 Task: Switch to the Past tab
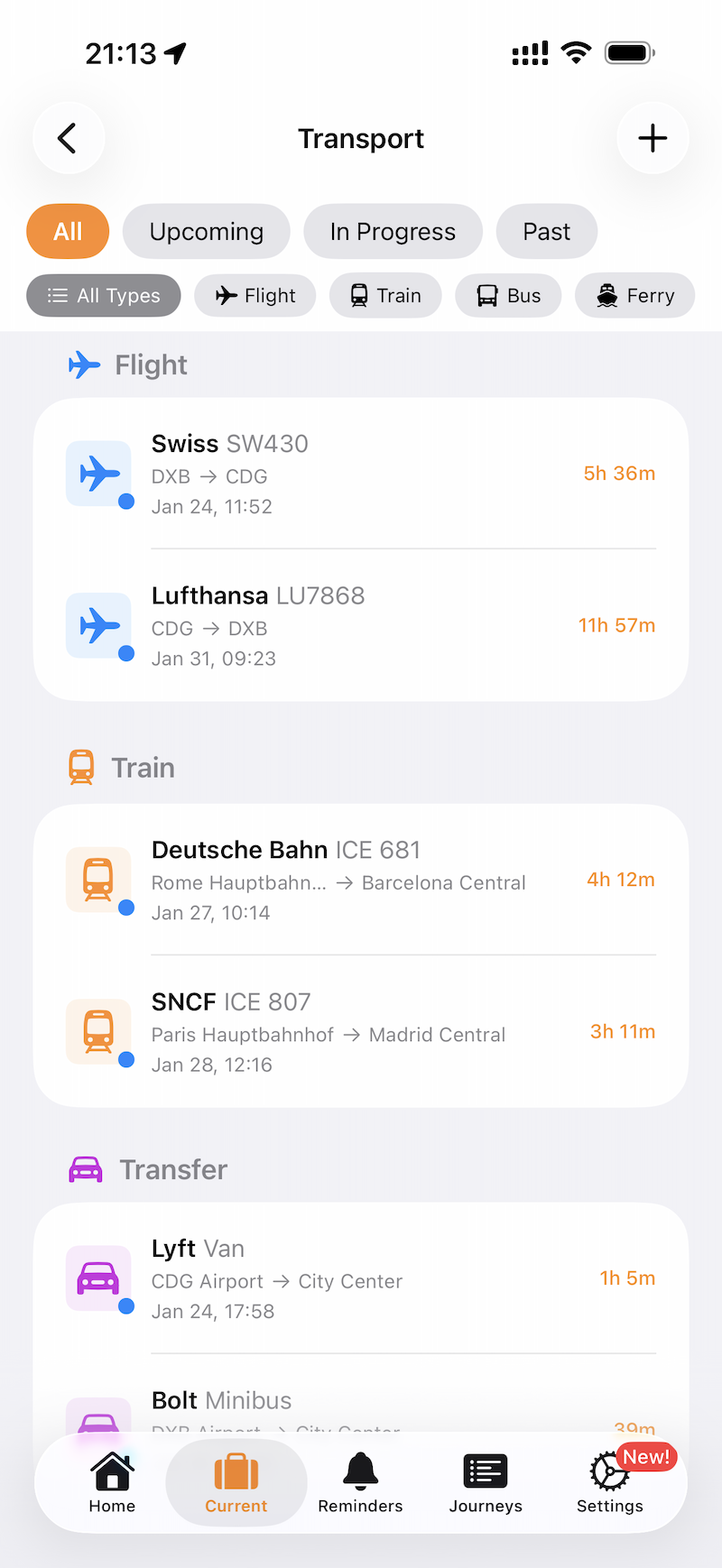(546, 231)
